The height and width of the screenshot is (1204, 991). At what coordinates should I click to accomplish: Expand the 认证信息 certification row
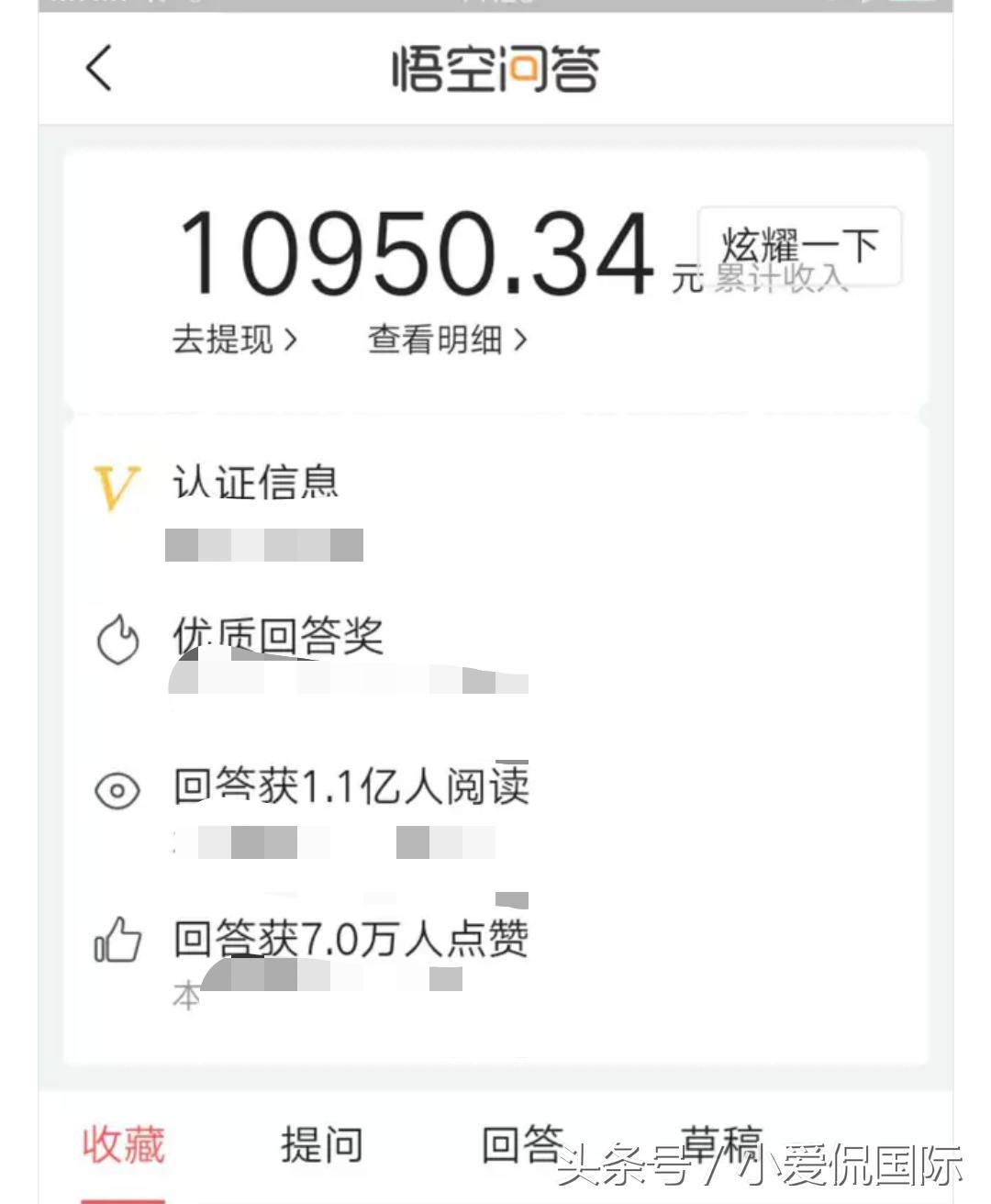[x=257, y=485]
